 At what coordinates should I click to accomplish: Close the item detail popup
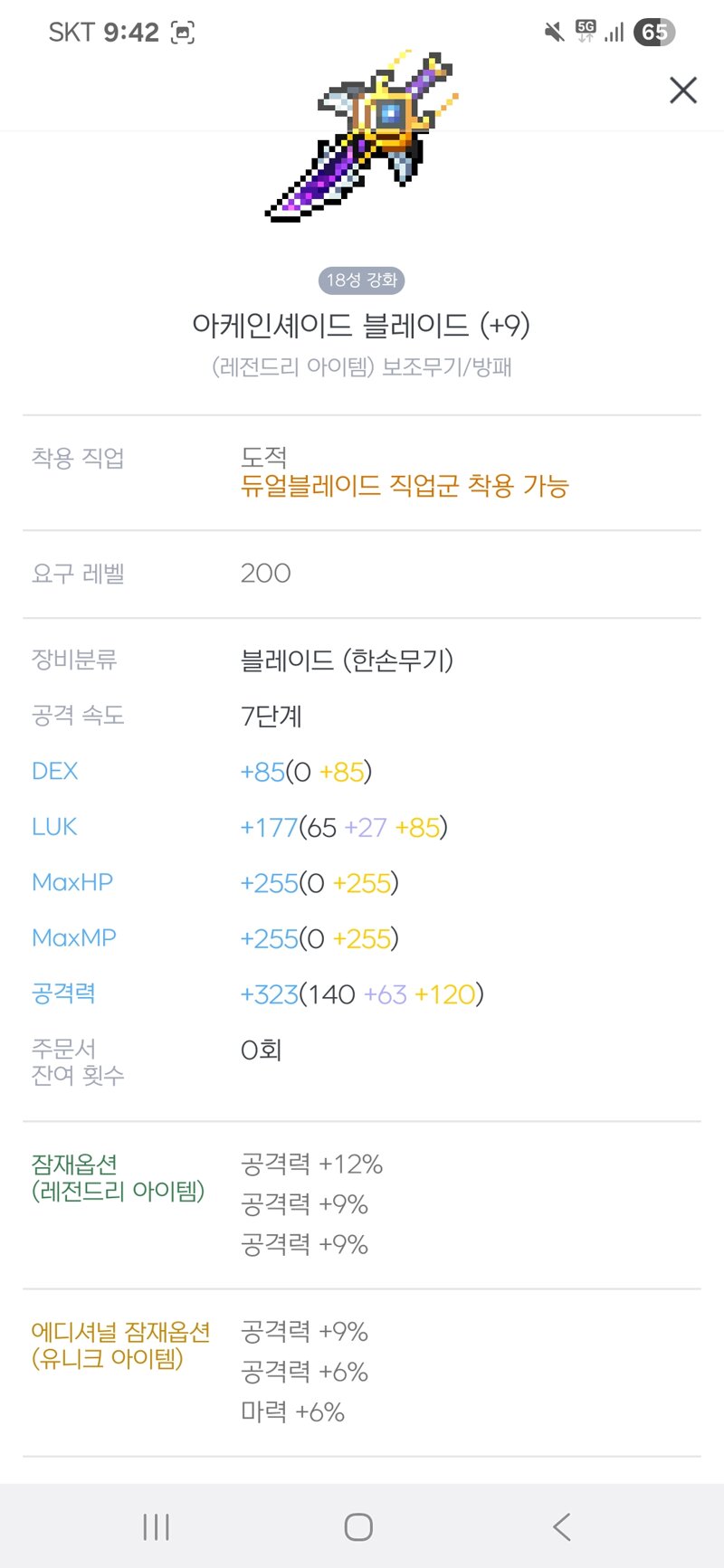(683, 90)
